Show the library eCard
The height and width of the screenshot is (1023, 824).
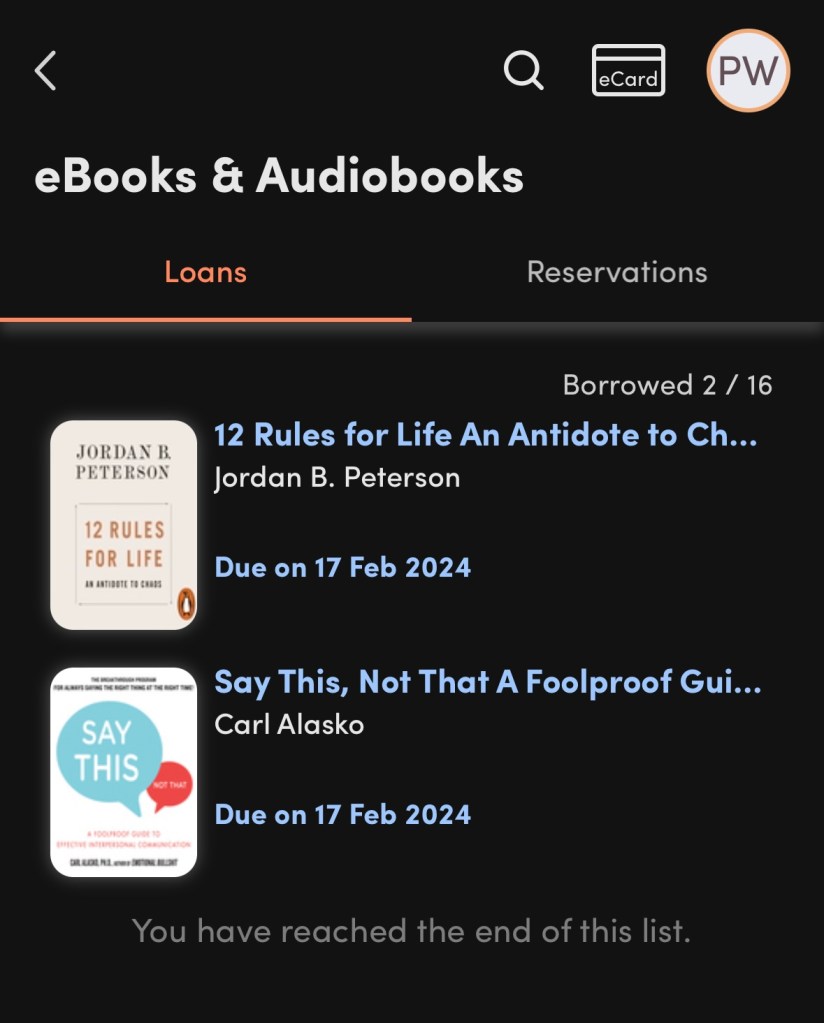point(628,71)
